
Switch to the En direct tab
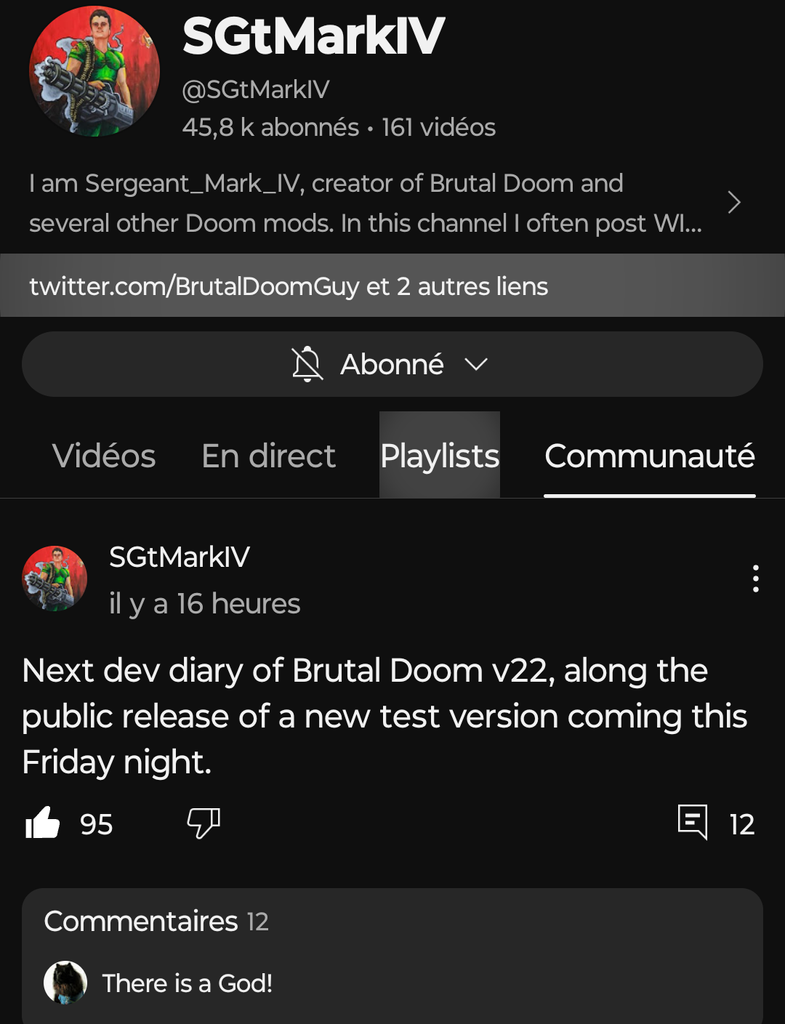coord(268,456)
